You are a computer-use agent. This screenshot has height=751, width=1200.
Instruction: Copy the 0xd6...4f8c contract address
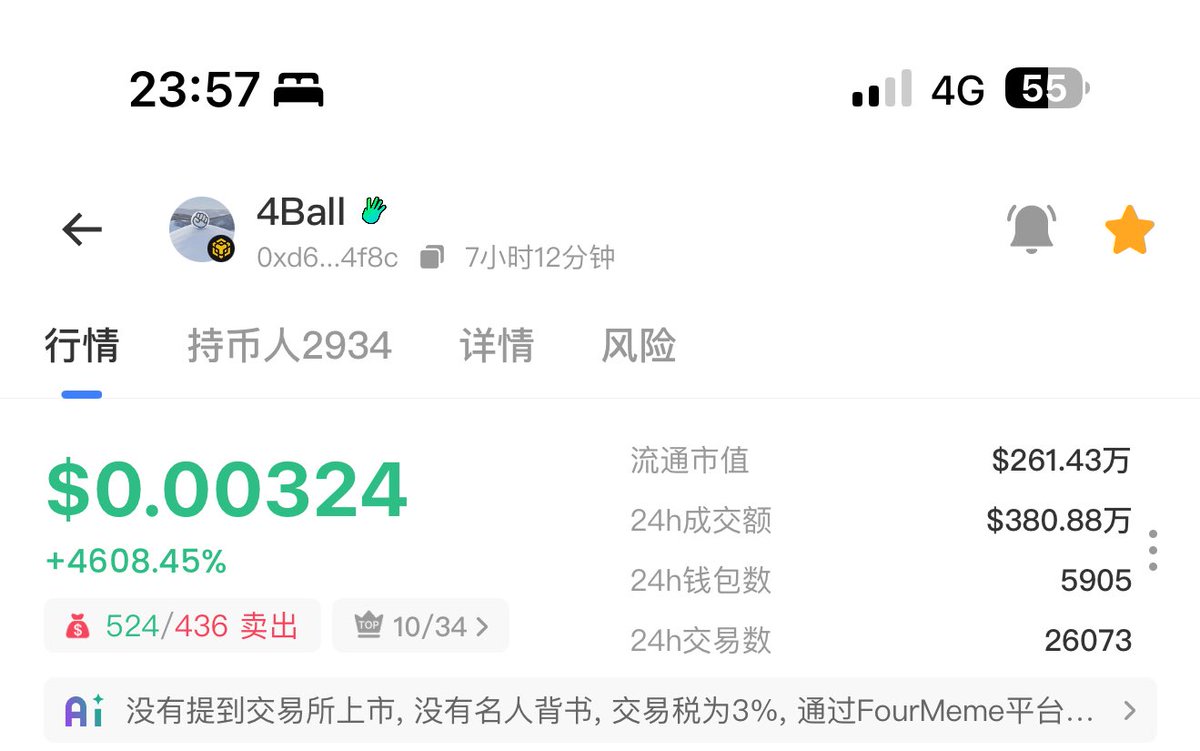click(x=431, y=258)
